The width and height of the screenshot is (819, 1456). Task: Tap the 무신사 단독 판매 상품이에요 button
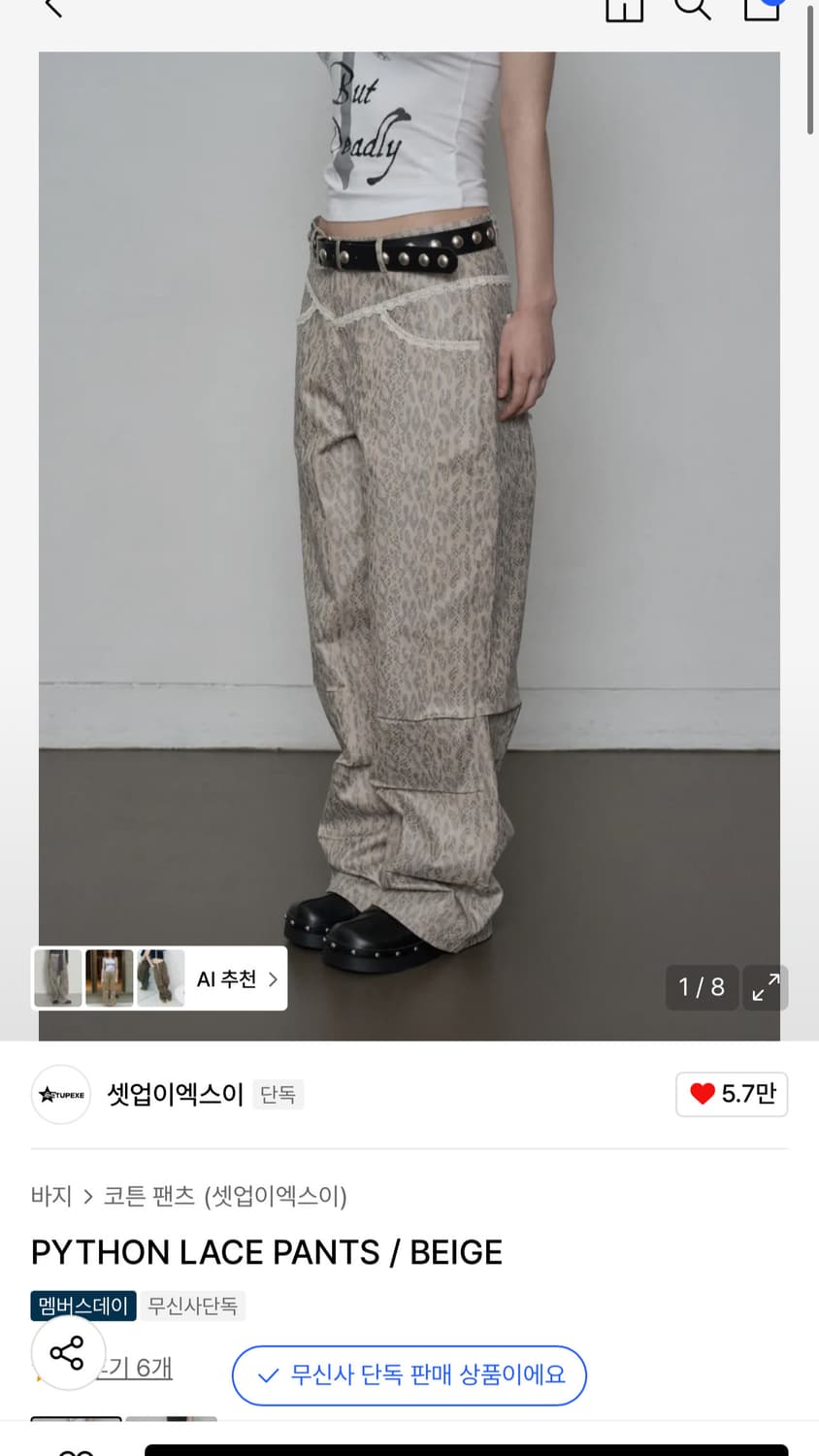click(409, 1375)
